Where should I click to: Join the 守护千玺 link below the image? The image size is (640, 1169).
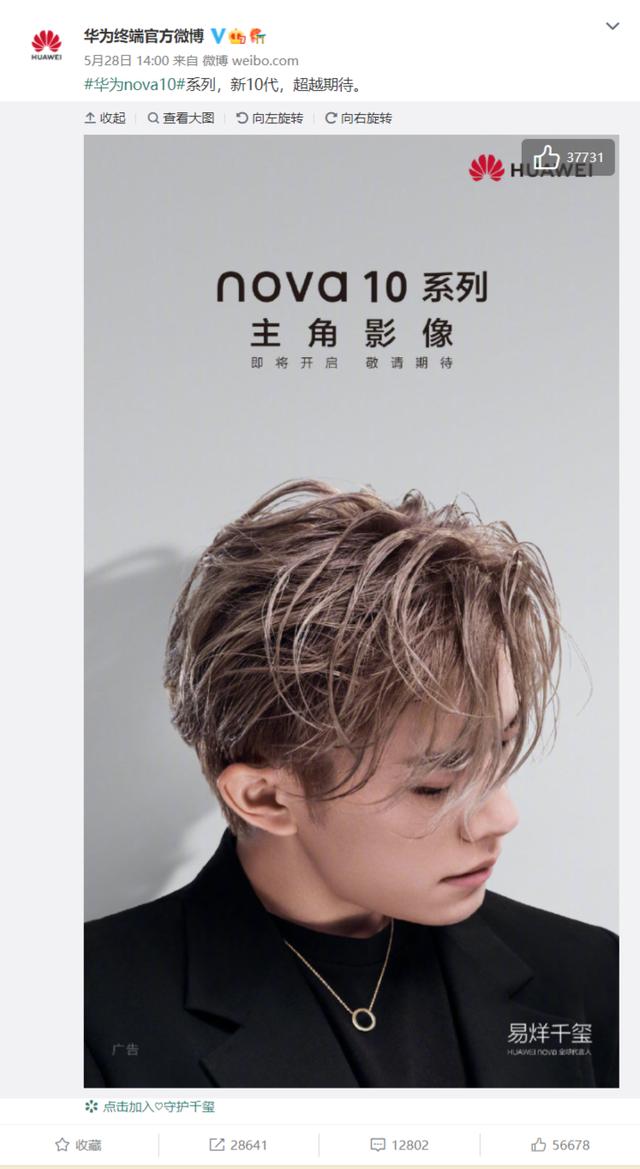pos(150,1106)
